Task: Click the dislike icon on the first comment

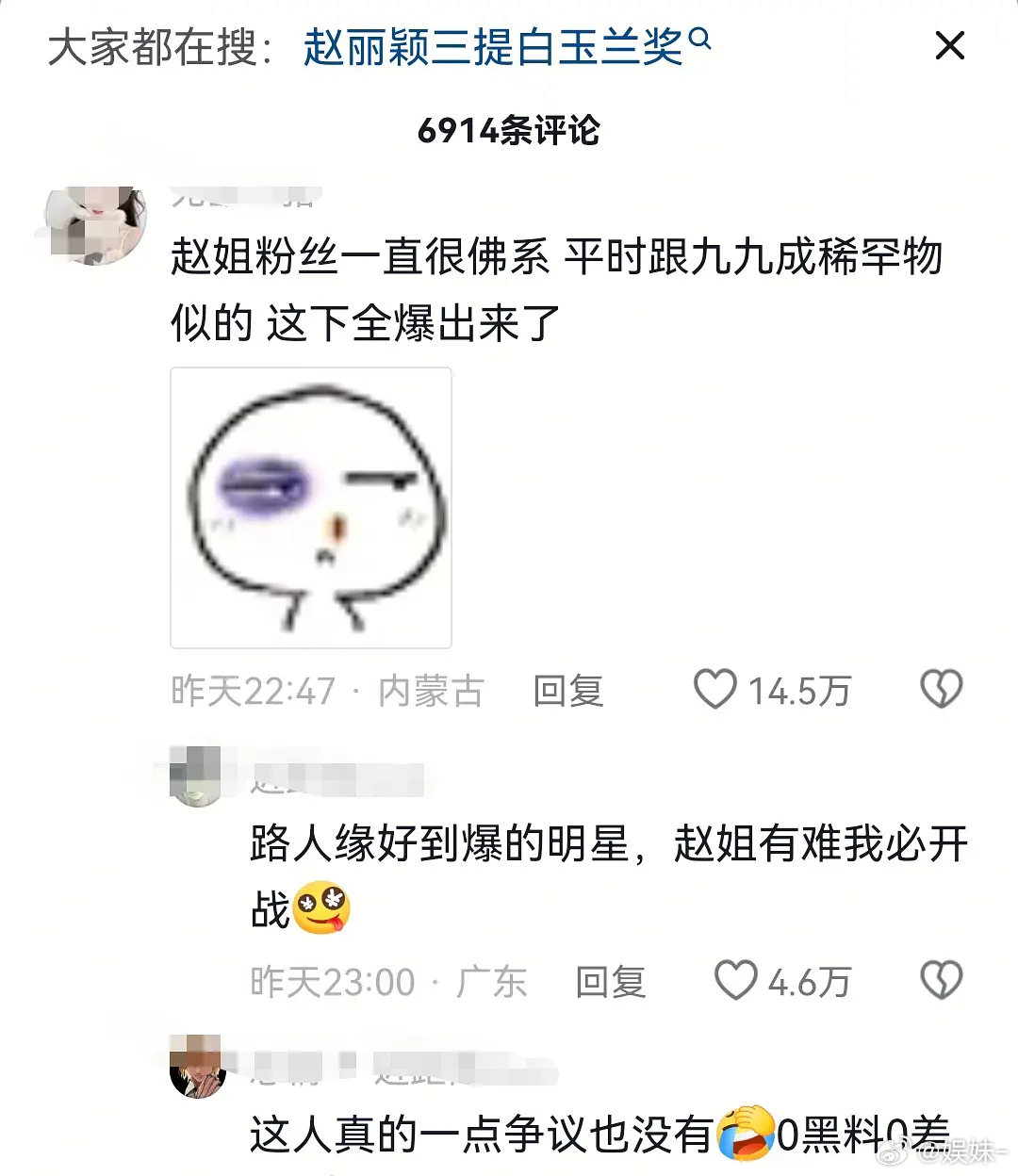Action: (x=940, y=691)
